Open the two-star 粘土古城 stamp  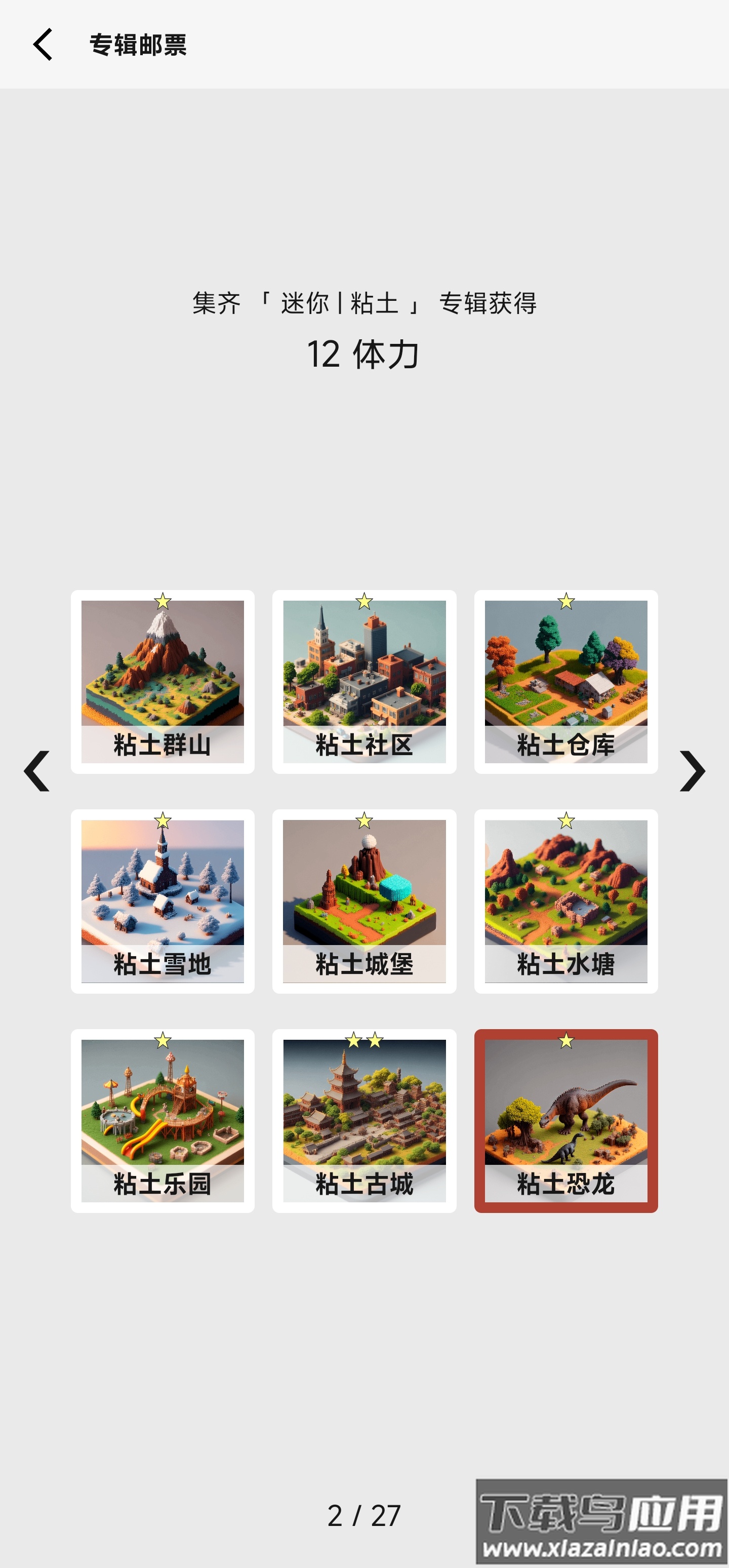(364, 1121)
